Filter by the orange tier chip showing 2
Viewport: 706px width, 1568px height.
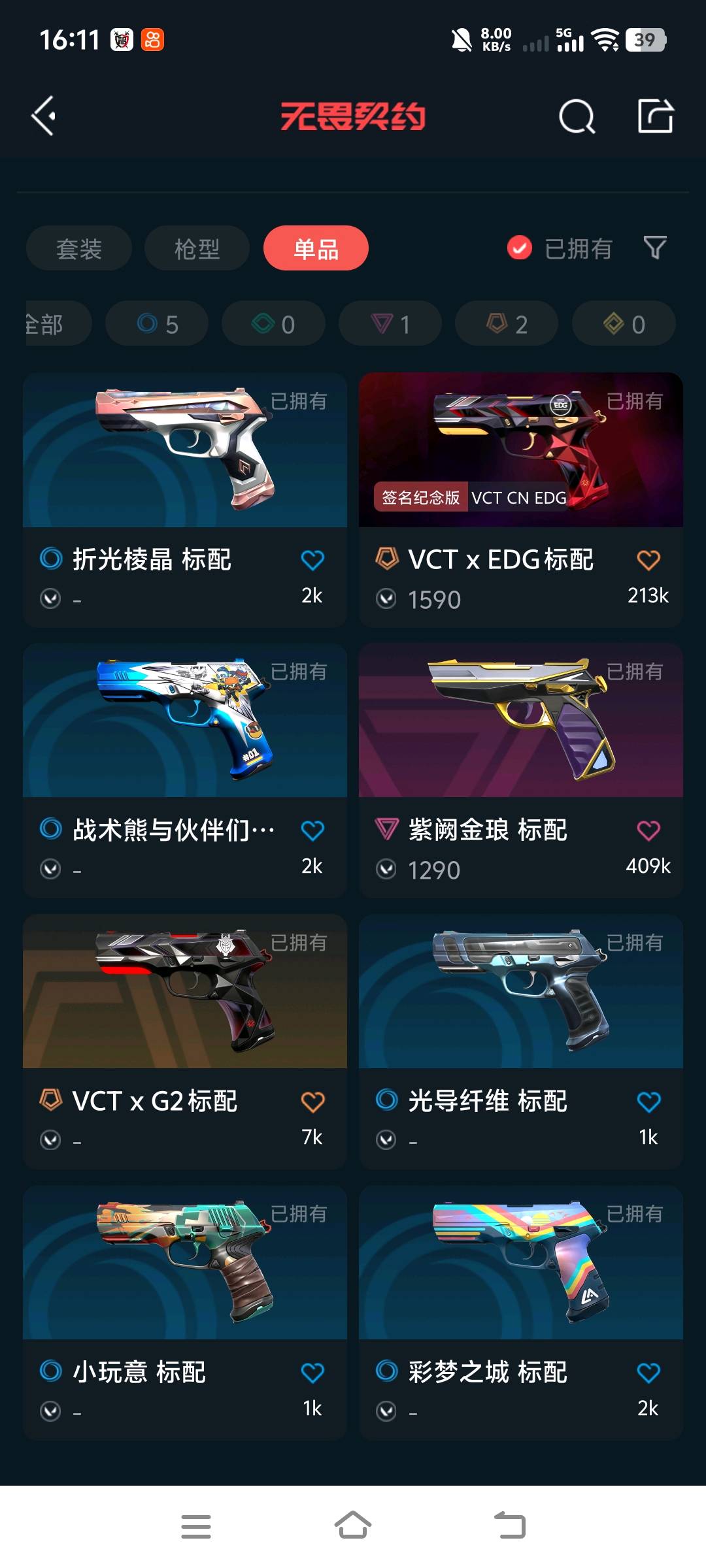[507, 324]
